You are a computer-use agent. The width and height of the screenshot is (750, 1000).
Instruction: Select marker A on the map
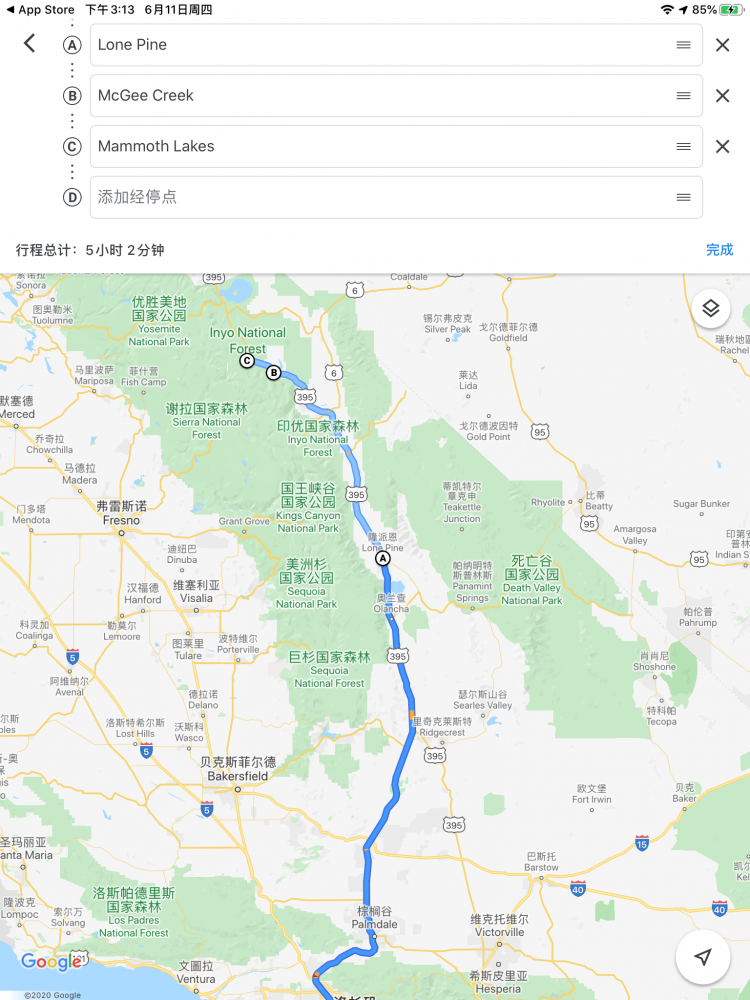(x=382, y=559)
